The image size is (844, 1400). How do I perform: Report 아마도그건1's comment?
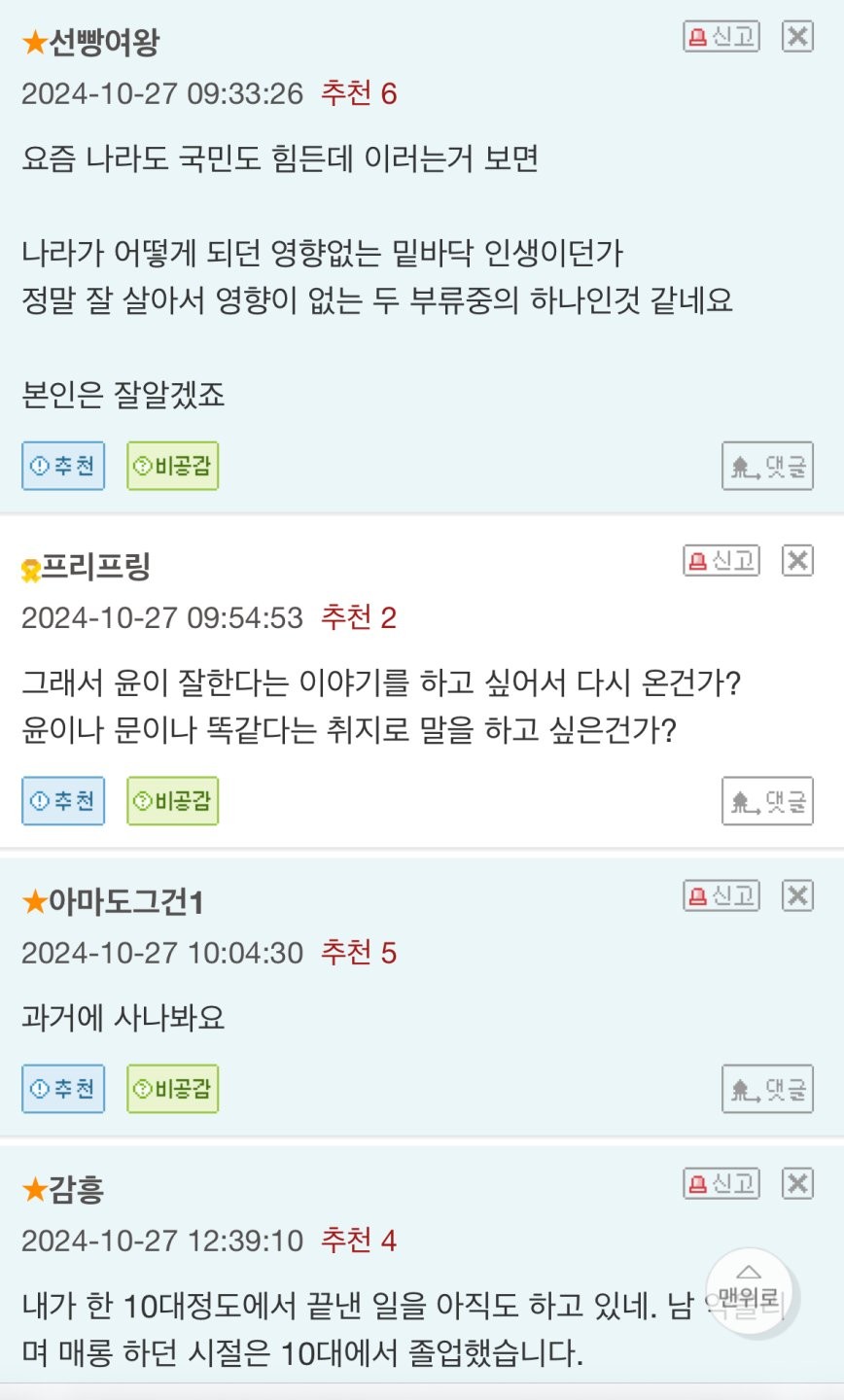tap(721, 895)
